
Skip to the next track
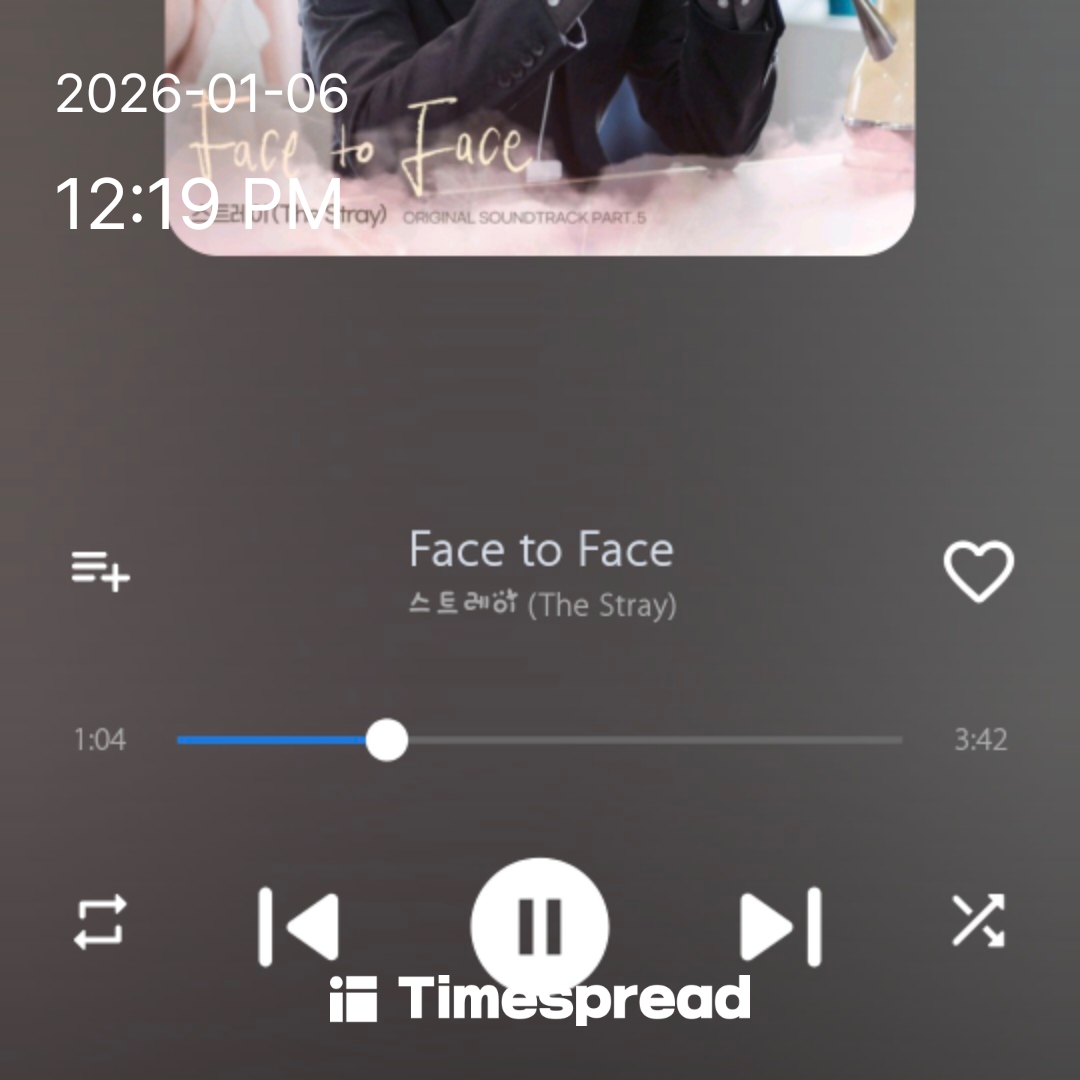click(x=781, y=926)
